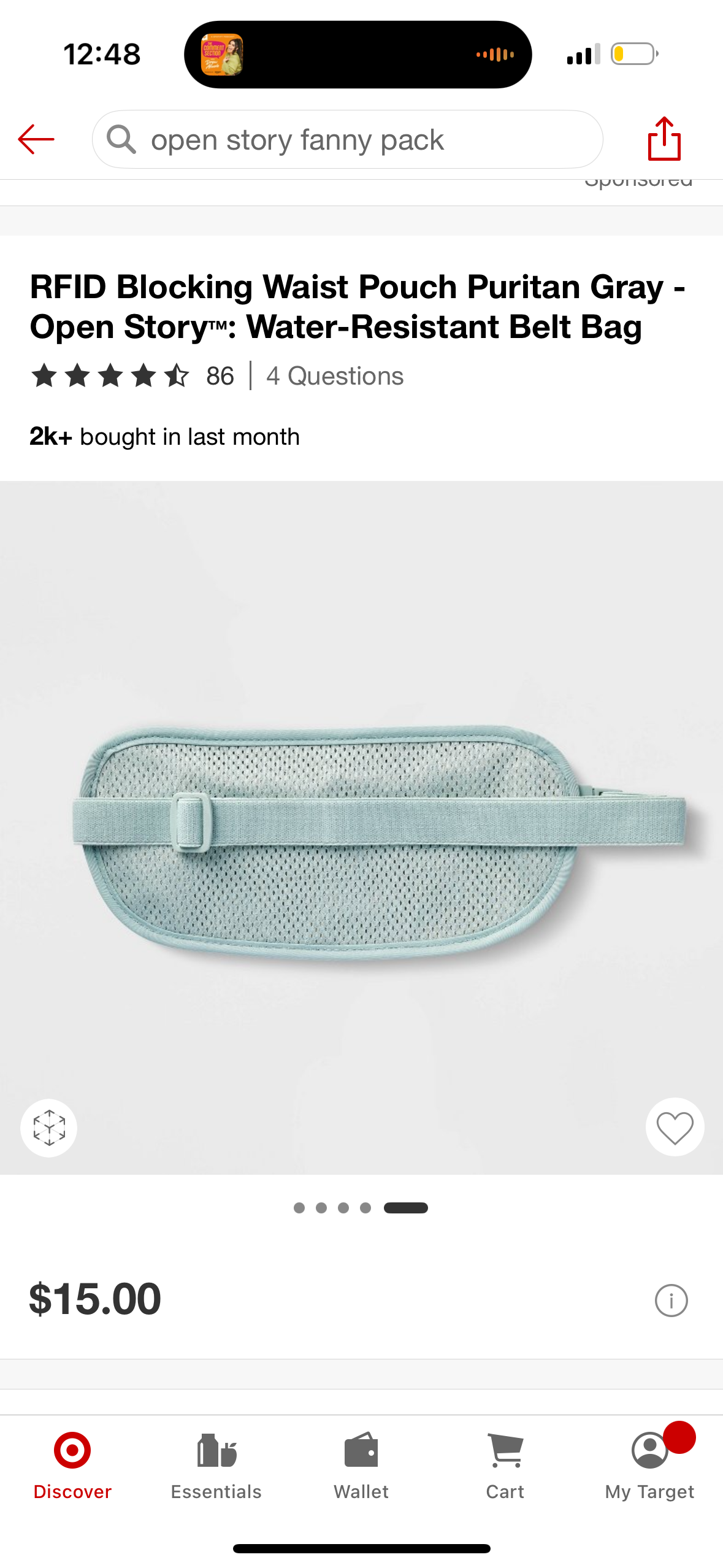This screenshot has width=723, height=1568.
Task: Go back with the red arrow
Action: (36, 139)
